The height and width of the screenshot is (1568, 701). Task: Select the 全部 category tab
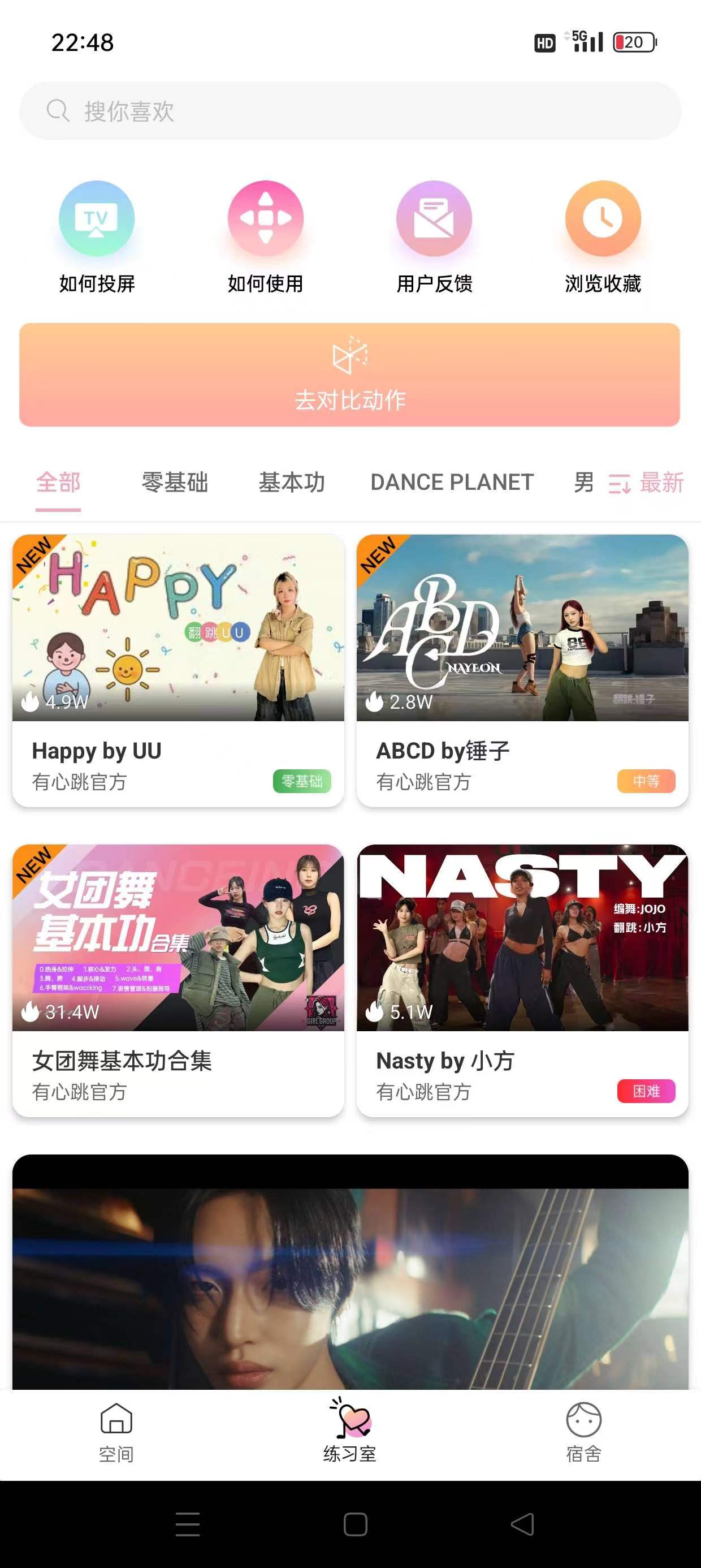58,483
